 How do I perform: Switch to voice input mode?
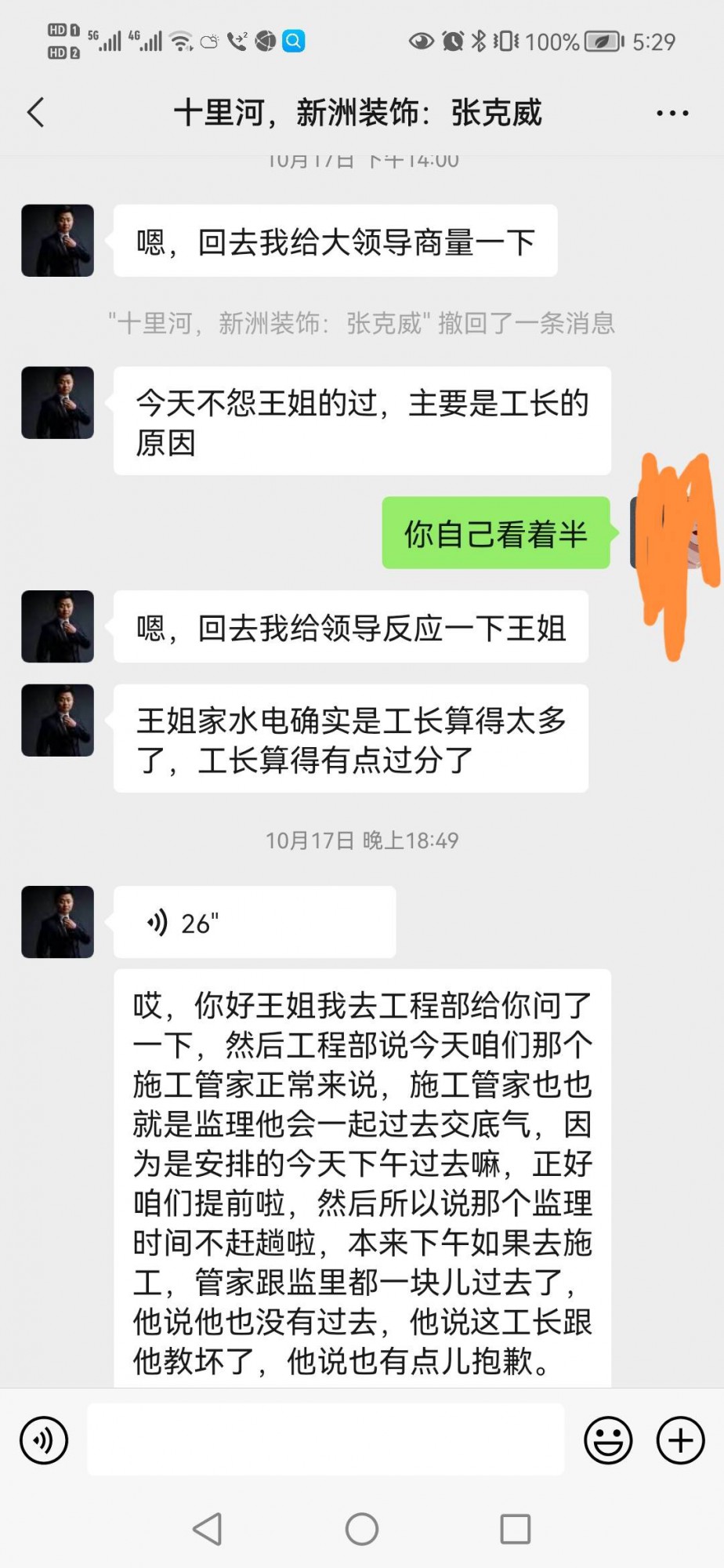pos(44,1440)
